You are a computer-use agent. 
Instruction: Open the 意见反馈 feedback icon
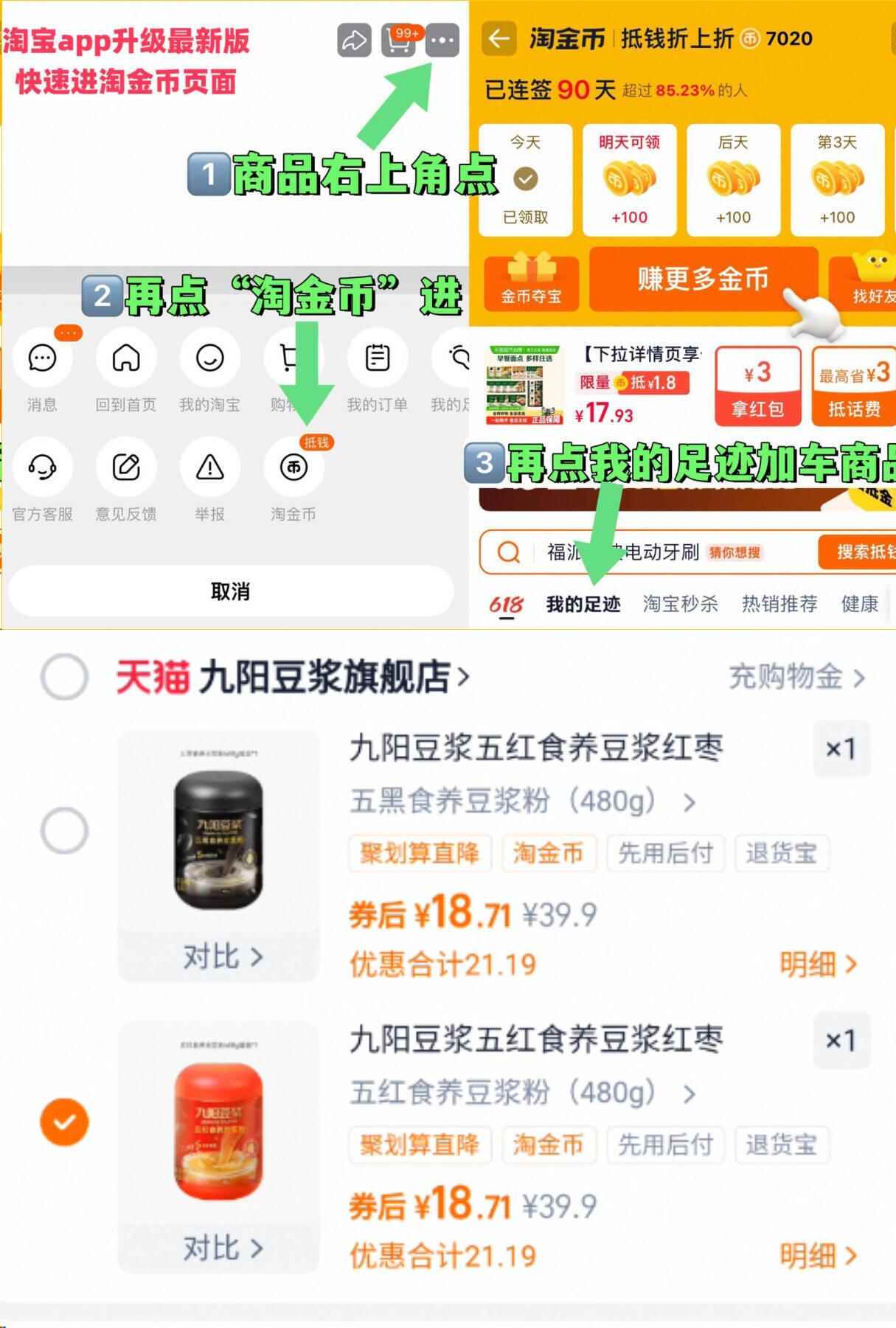[x=126, y=466]
